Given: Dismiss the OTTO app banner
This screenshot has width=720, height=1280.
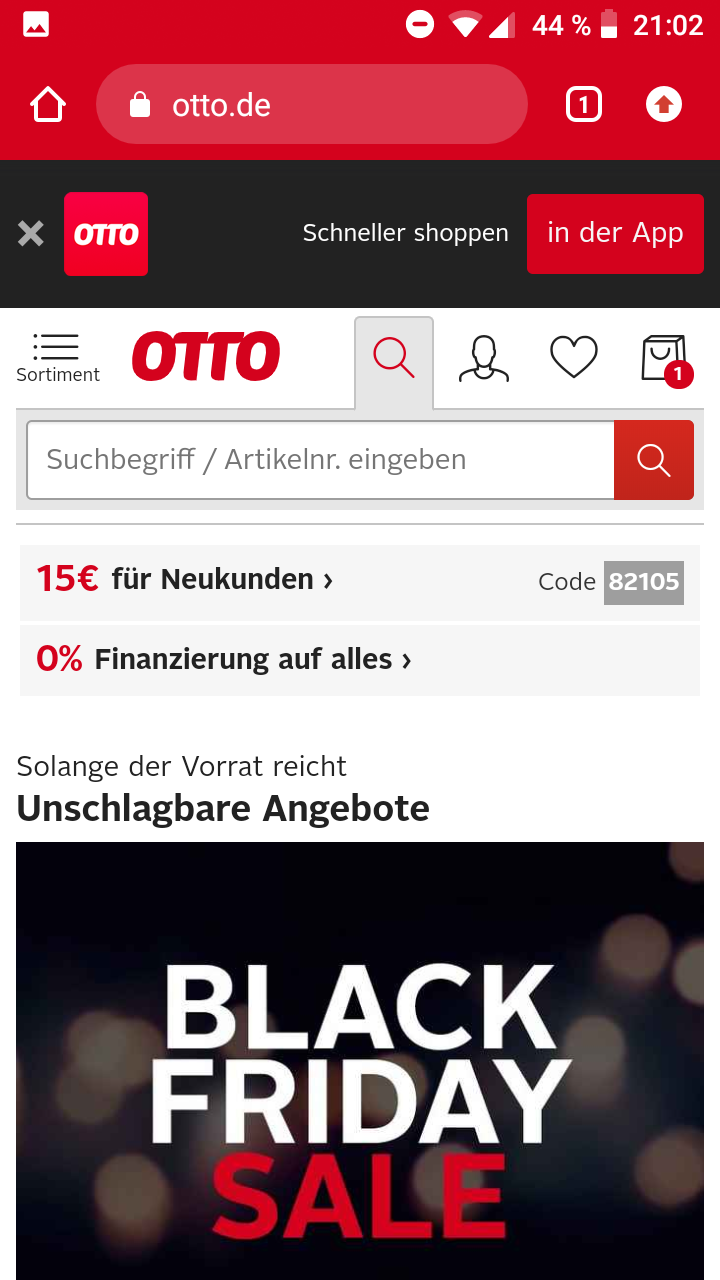Looking at the screenshot, I should tap(31, 234).
